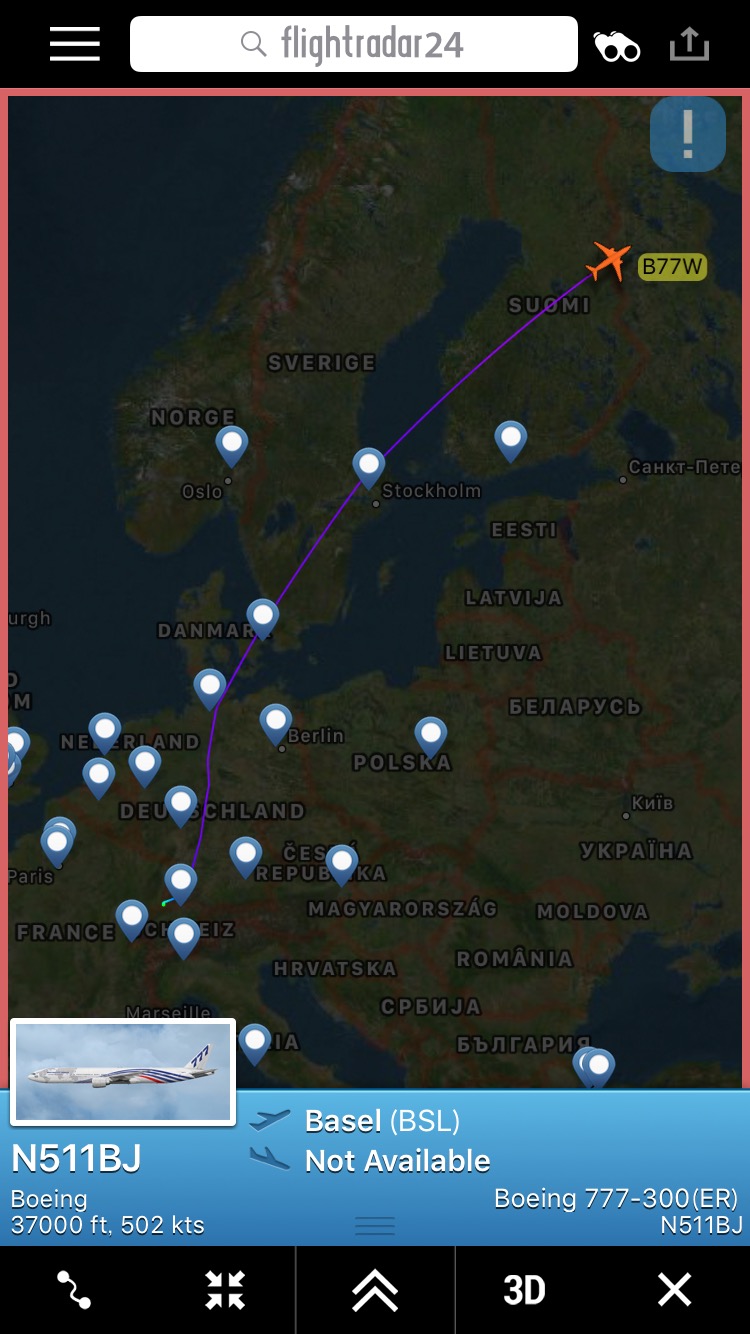Open the binoculars AR view

pyautogui.click(x=617, y=46)
